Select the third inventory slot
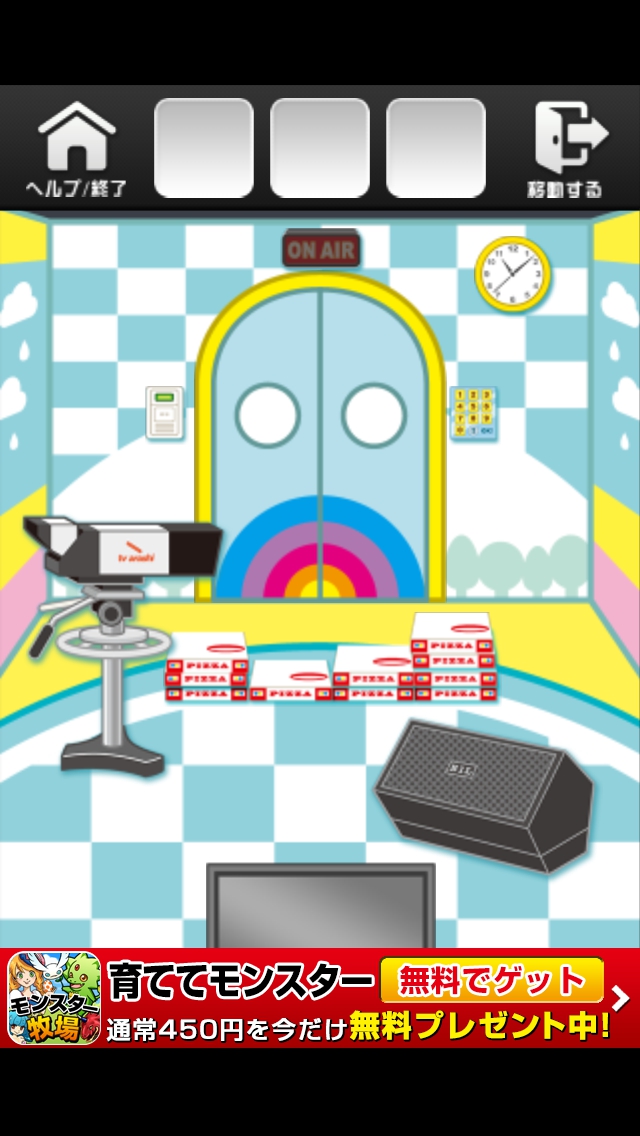640x1136 pixels. pos(436,148)
